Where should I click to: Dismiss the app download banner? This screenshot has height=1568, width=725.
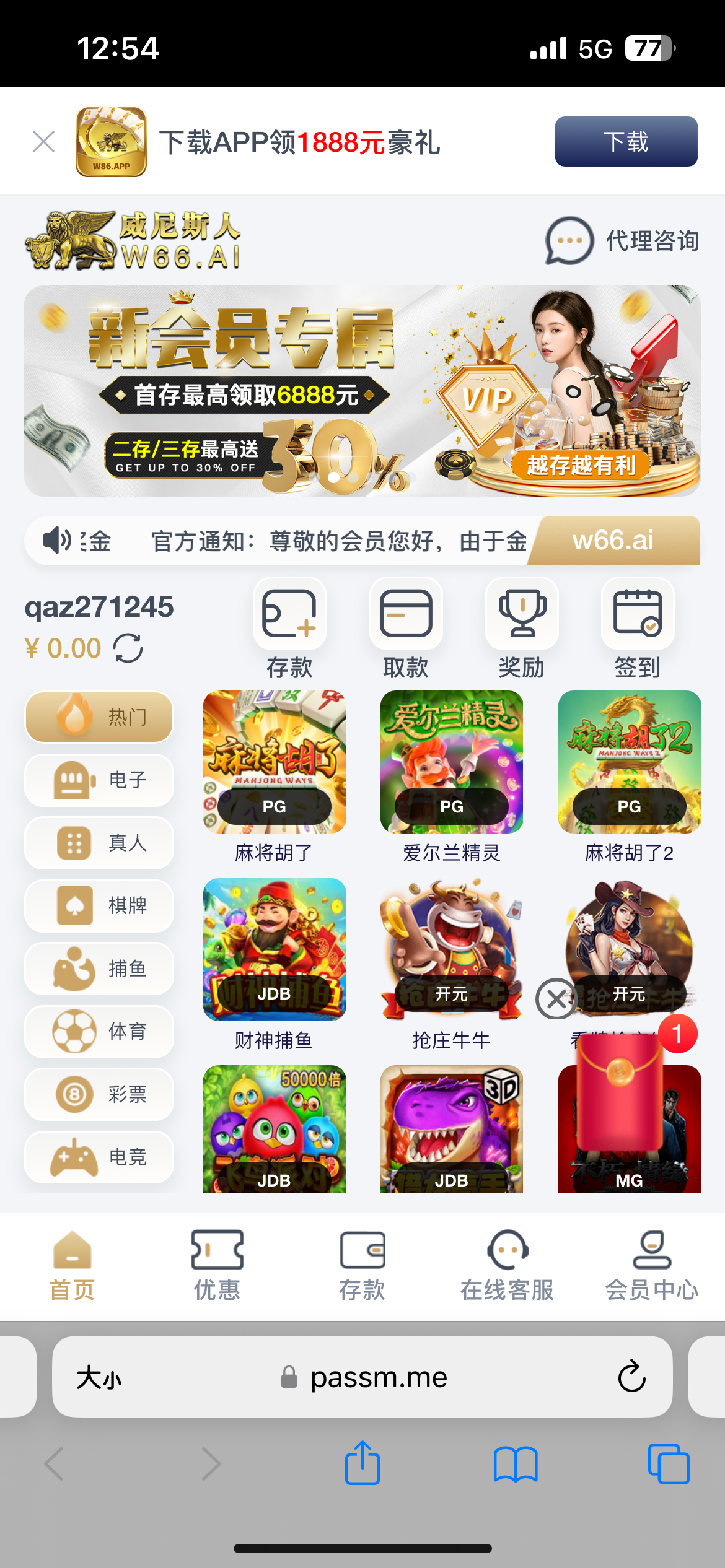tap(43, 142)
